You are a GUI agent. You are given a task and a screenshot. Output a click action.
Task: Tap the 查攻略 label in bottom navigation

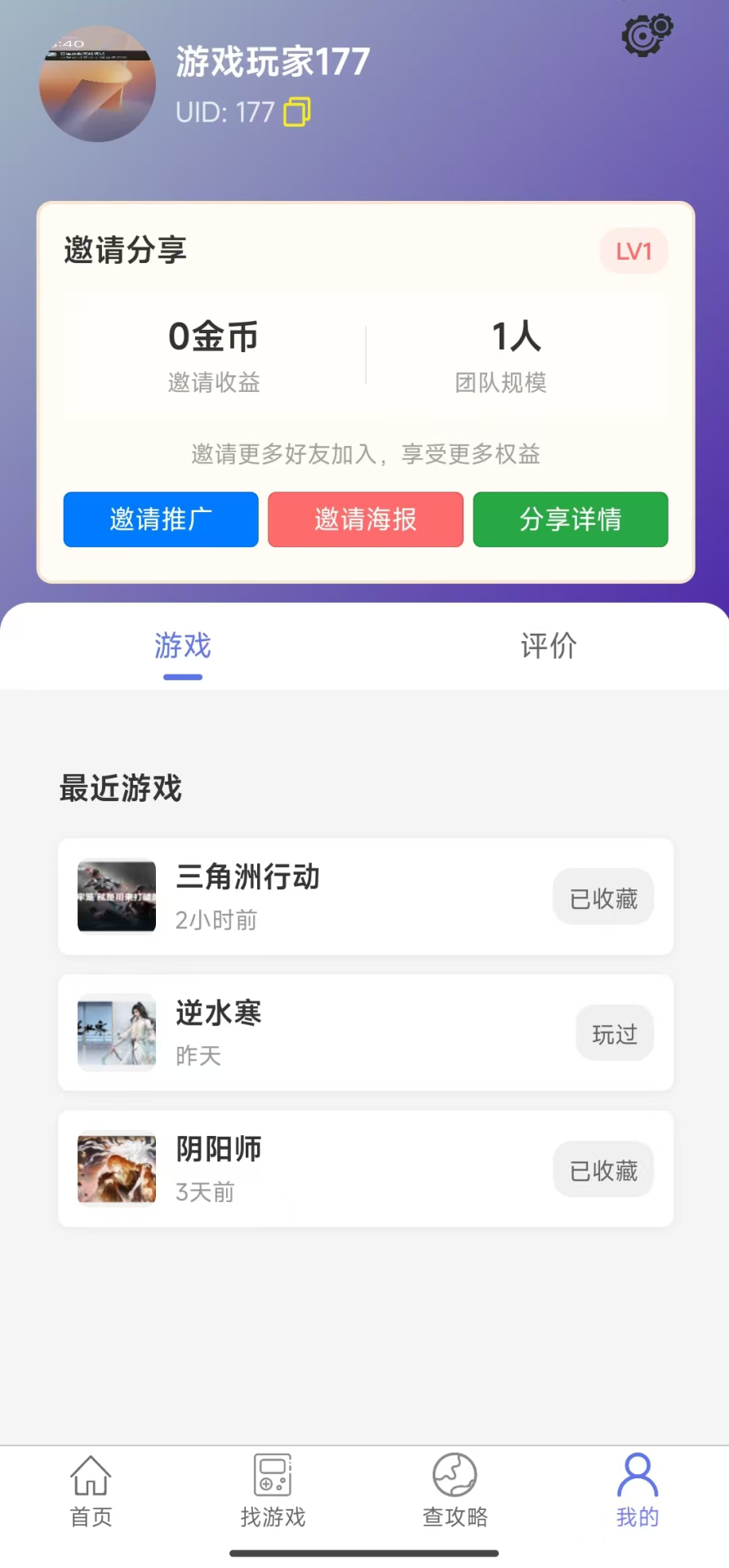455,1517
